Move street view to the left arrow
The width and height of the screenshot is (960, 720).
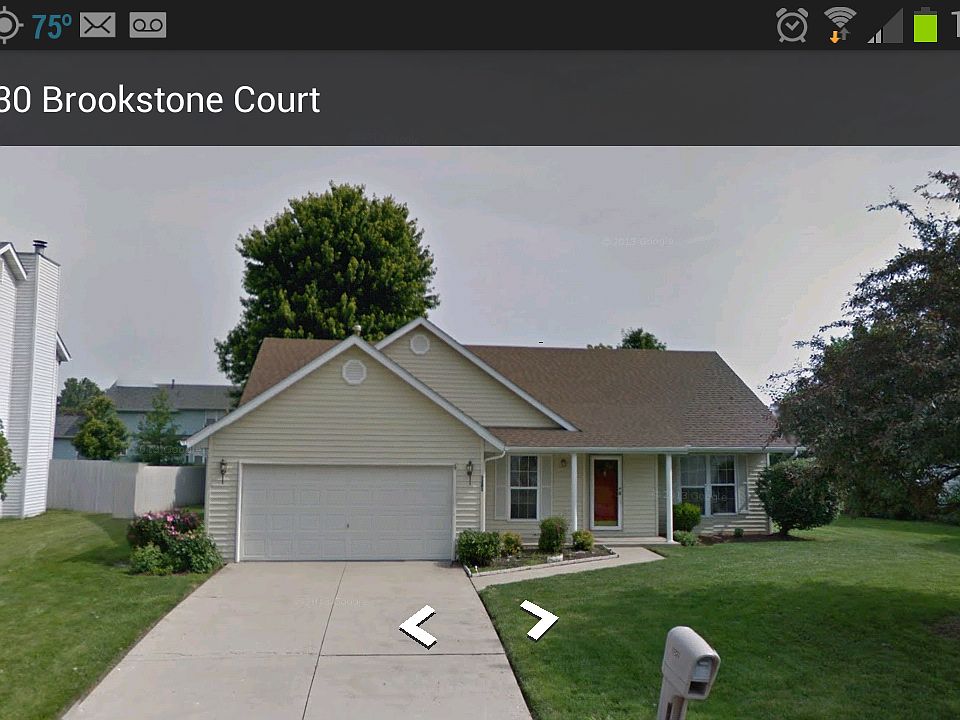pyautogui.click(x=417, y=627)
